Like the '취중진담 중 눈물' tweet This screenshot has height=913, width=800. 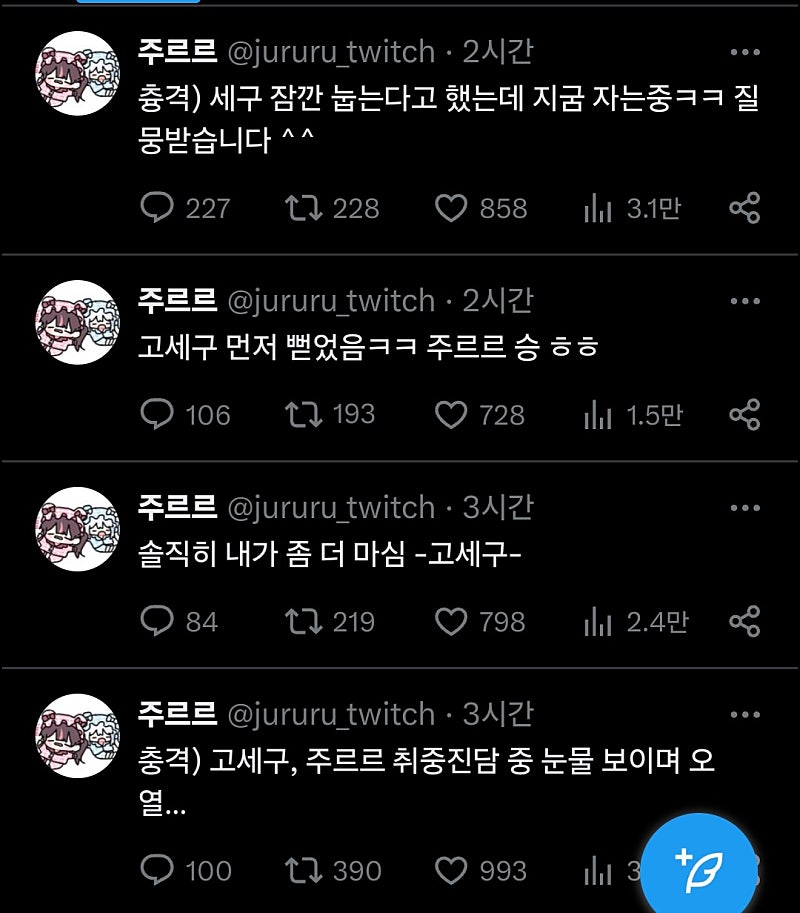pyautogui.click(x=451, y=870)
